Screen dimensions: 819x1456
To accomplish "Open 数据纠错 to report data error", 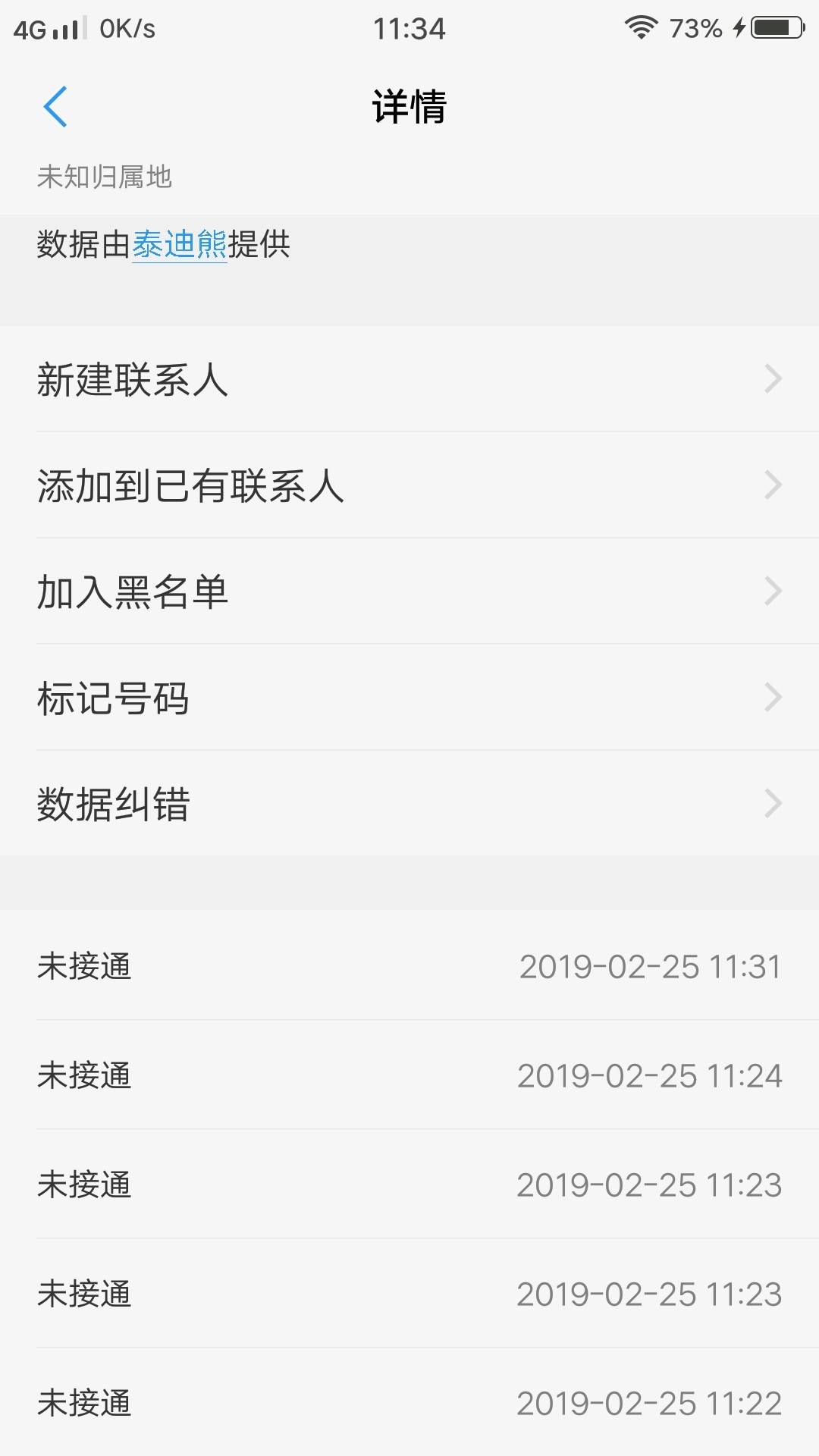I will point(409,804).
